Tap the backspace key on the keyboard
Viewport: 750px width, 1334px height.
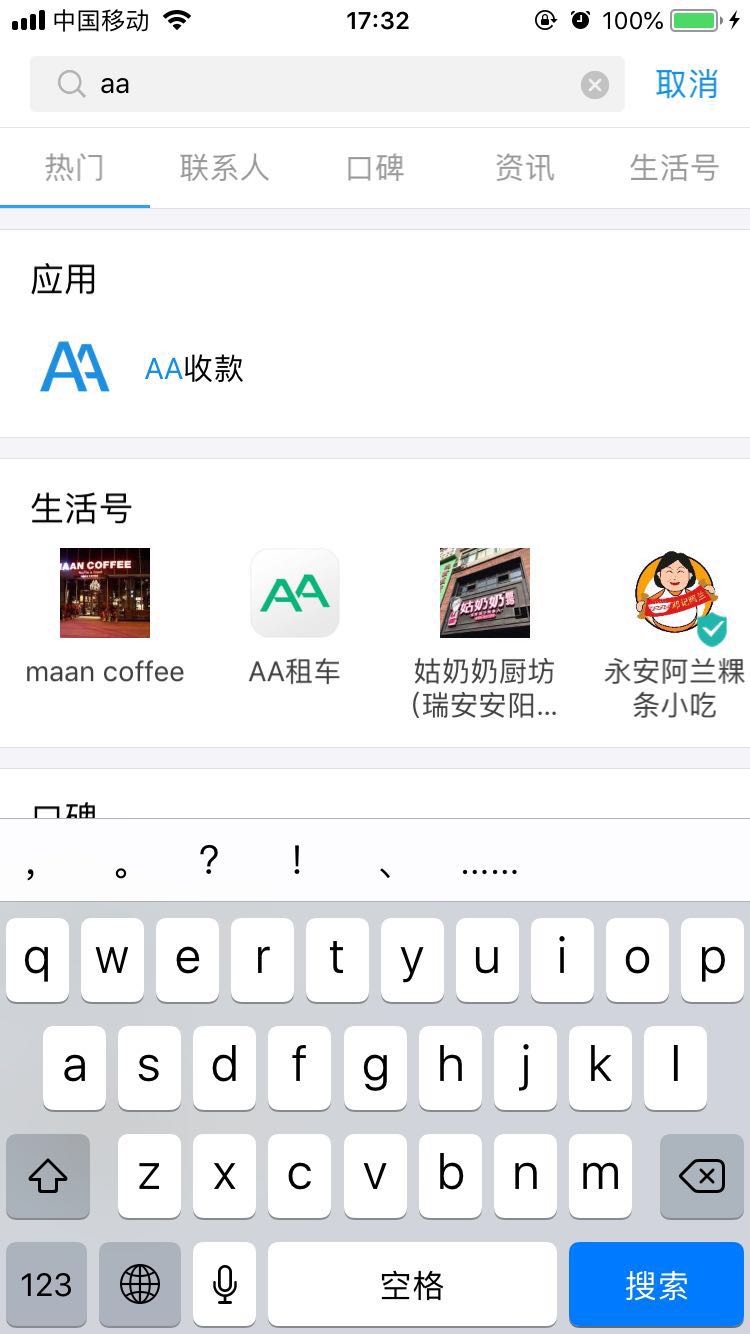pos(701,1177)
